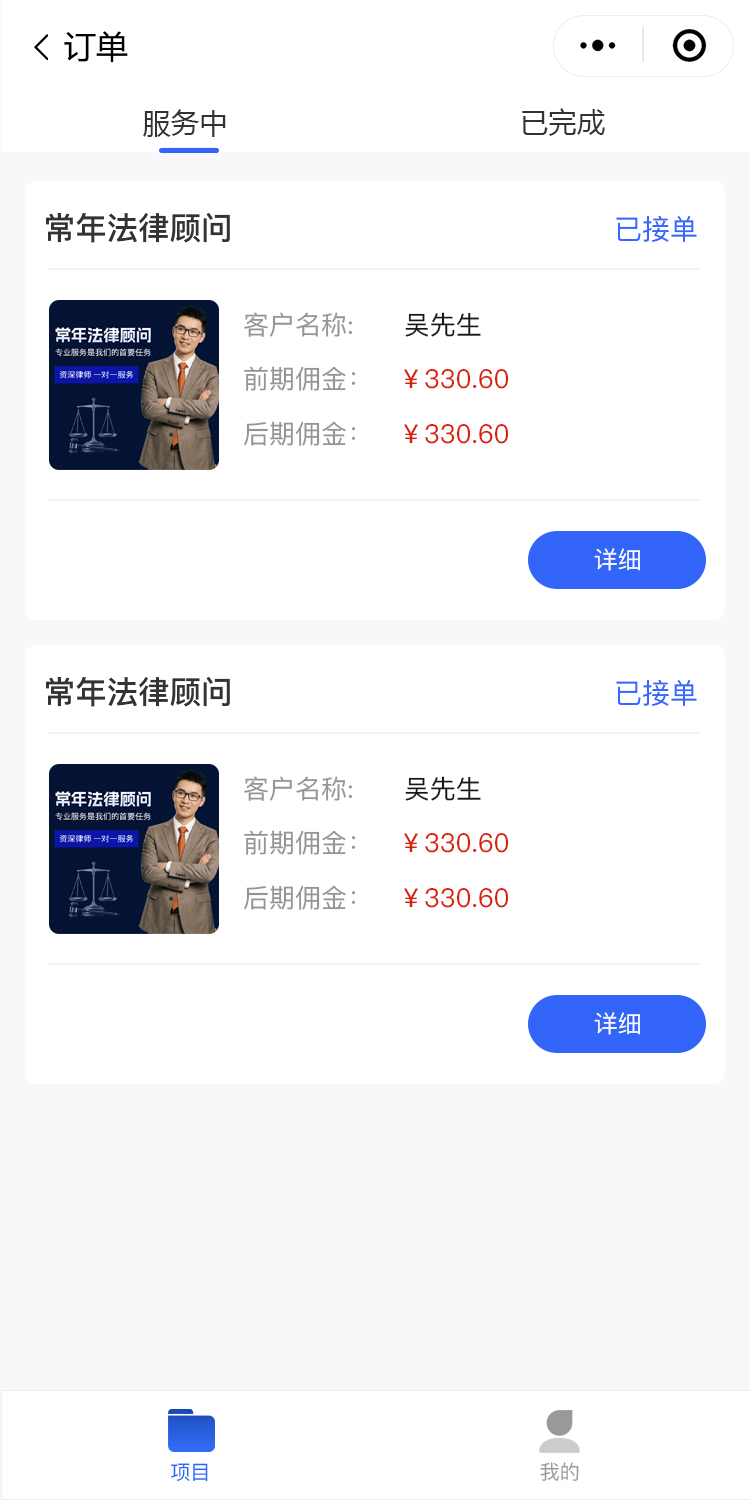Open the 项目 tab in bottom navigation
Image resolution: width=750 pixels, height=1500 pixels.
[190, 1445]
